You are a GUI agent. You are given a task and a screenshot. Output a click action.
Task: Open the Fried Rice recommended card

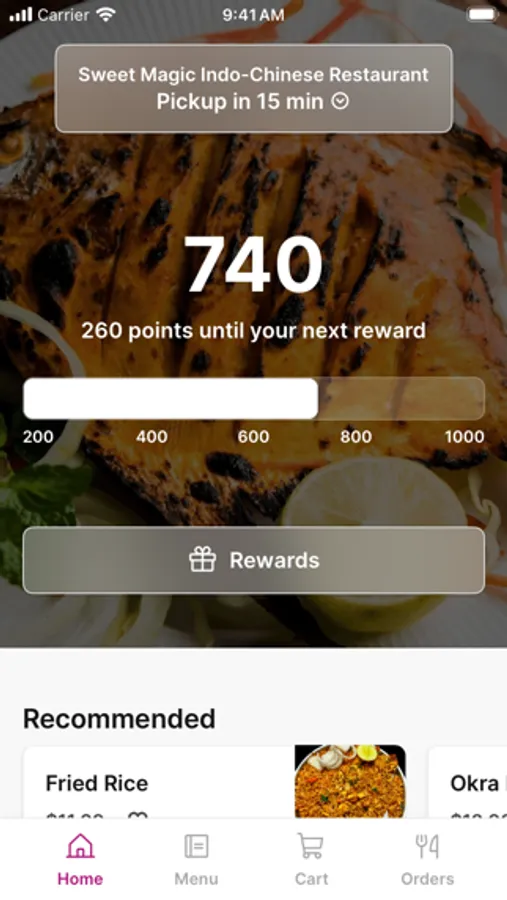(214, 782)
